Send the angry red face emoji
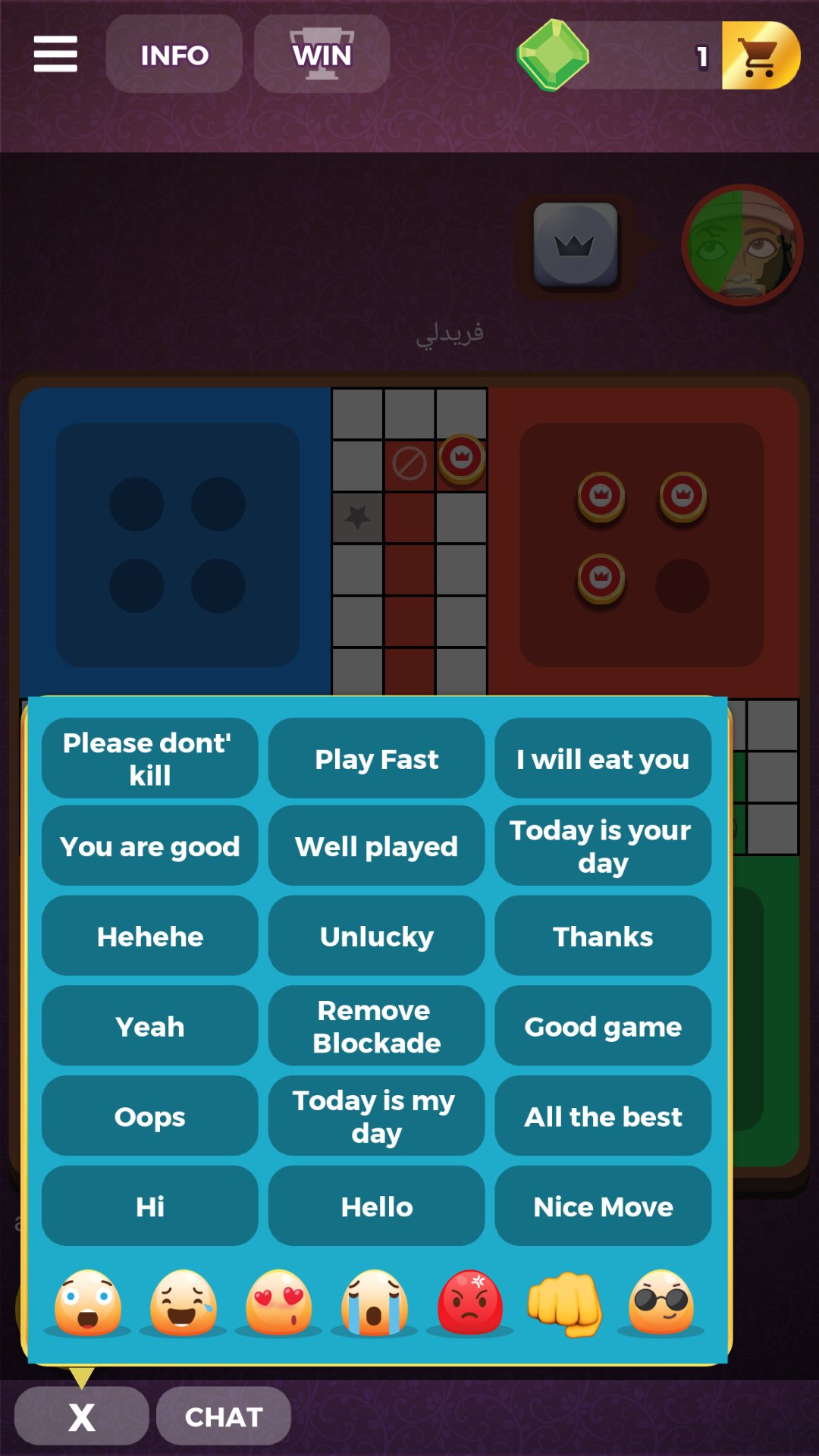 pyautogui.click(x=470, y=1303)
